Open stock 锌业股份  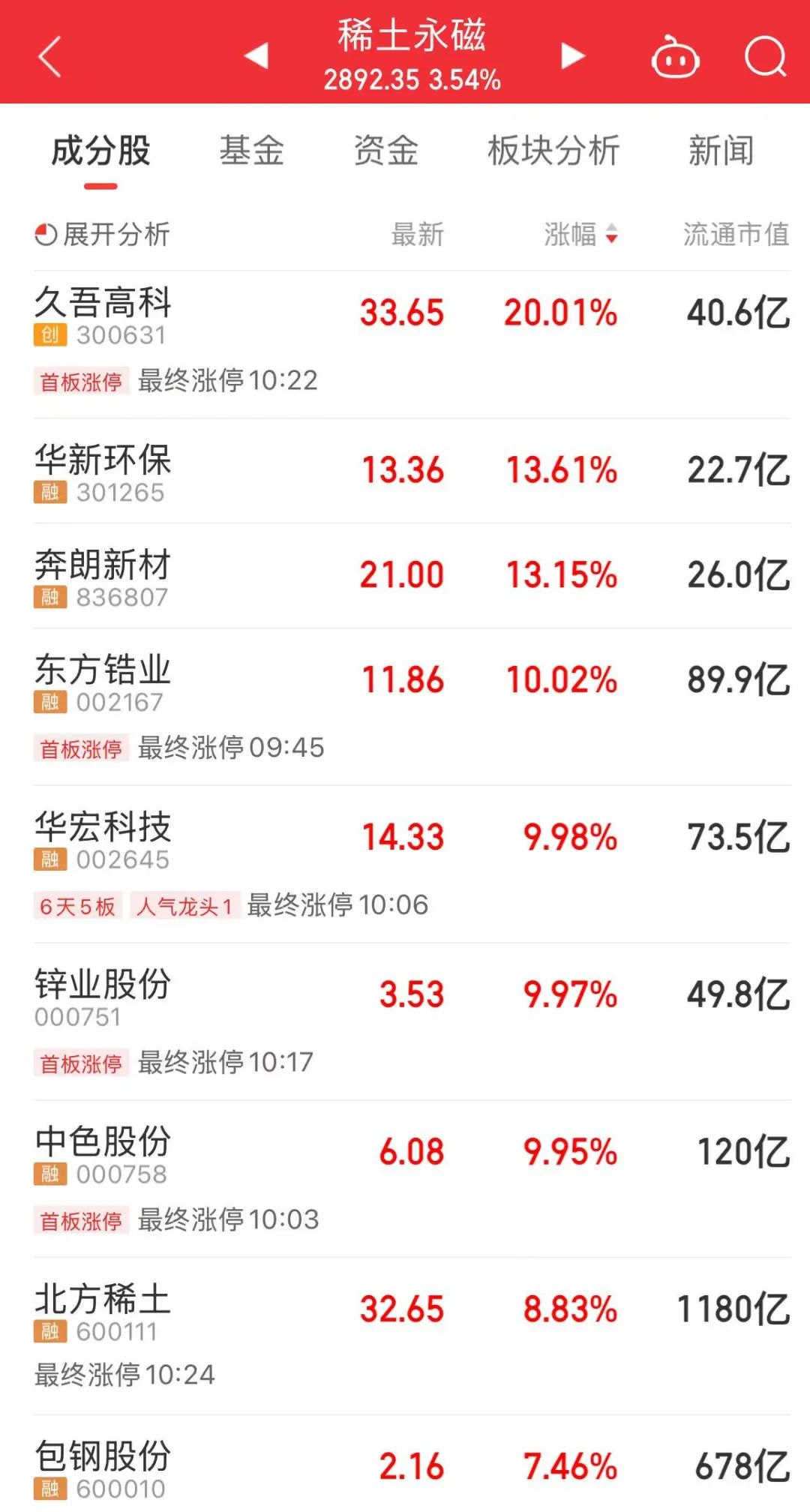[x=103, y=986]
